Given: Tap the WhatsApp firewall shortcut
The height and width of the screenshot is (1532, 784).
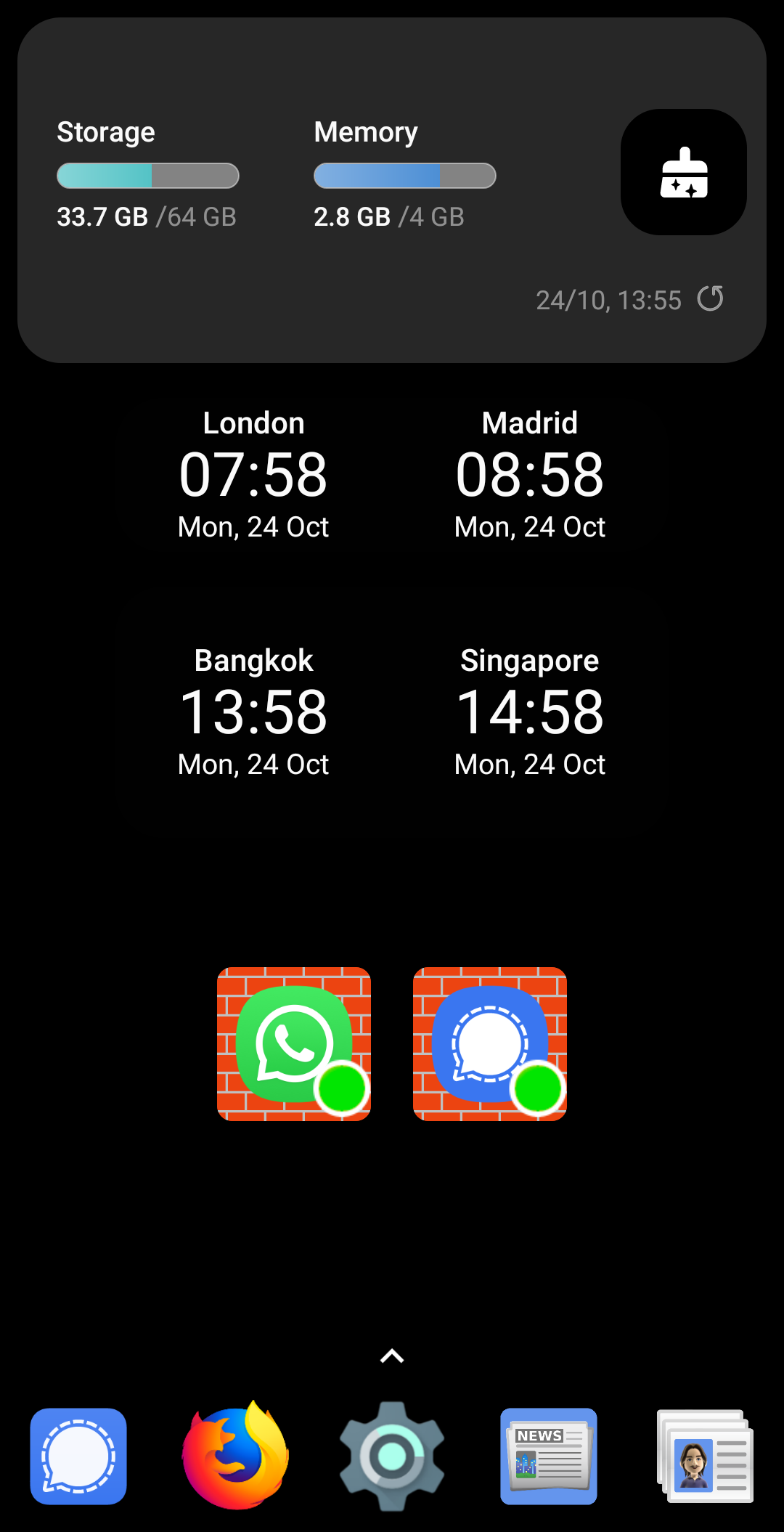Looking at the screenshot, I should (x=294, y=1043).
